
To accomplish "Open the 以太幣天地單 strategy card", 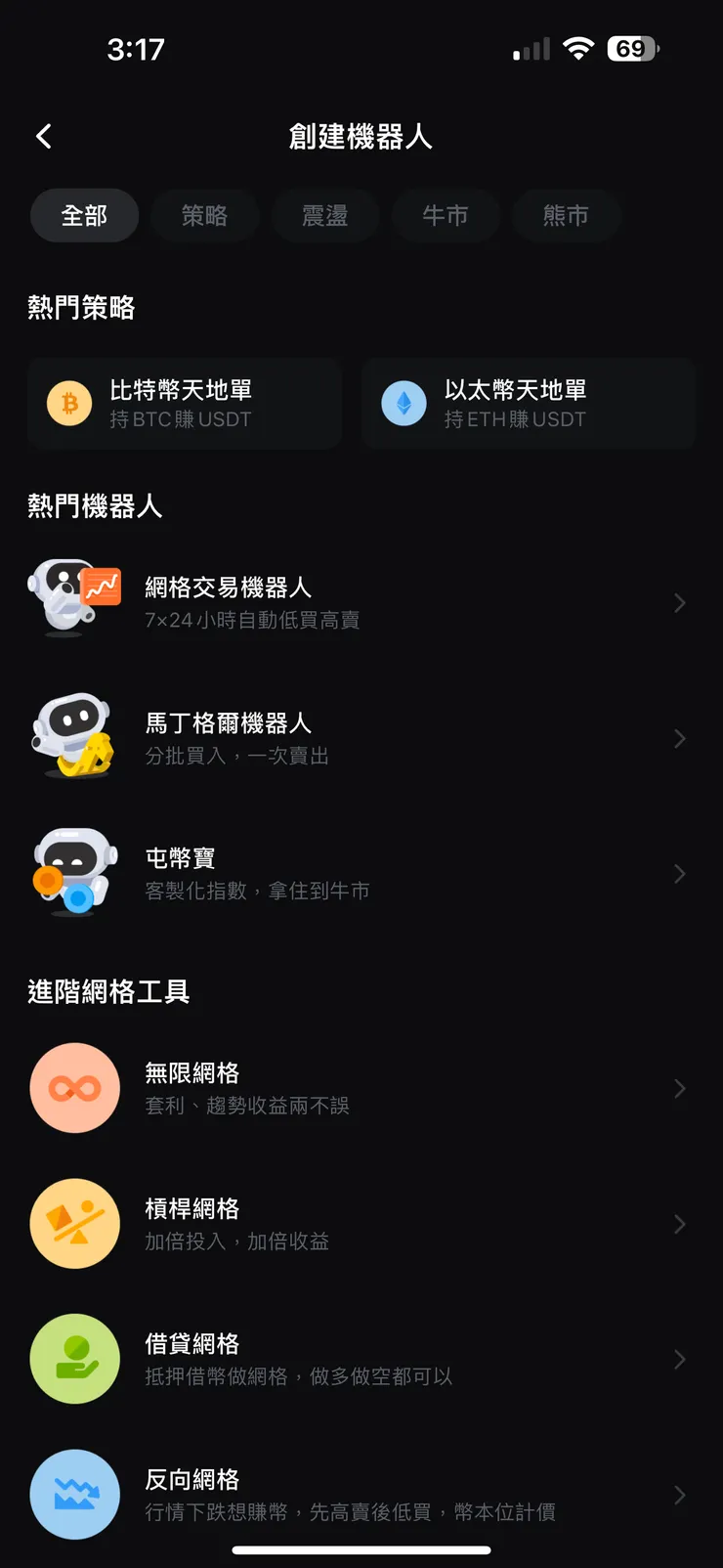I will click(528, 404).
